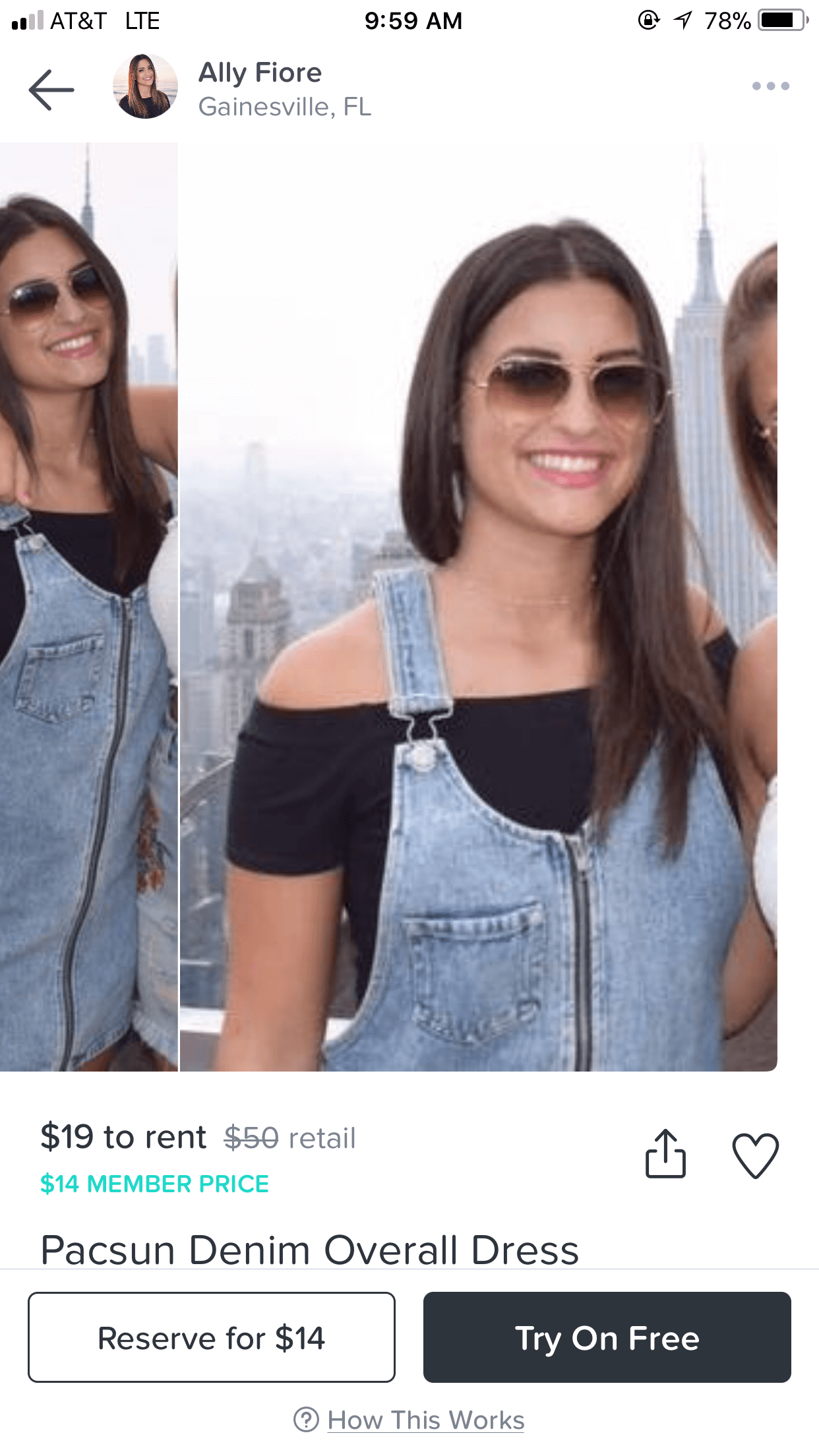Favorite the item with the heart icon
The width and height of the screenshot is (819, 1456).
click(755, 1155)
